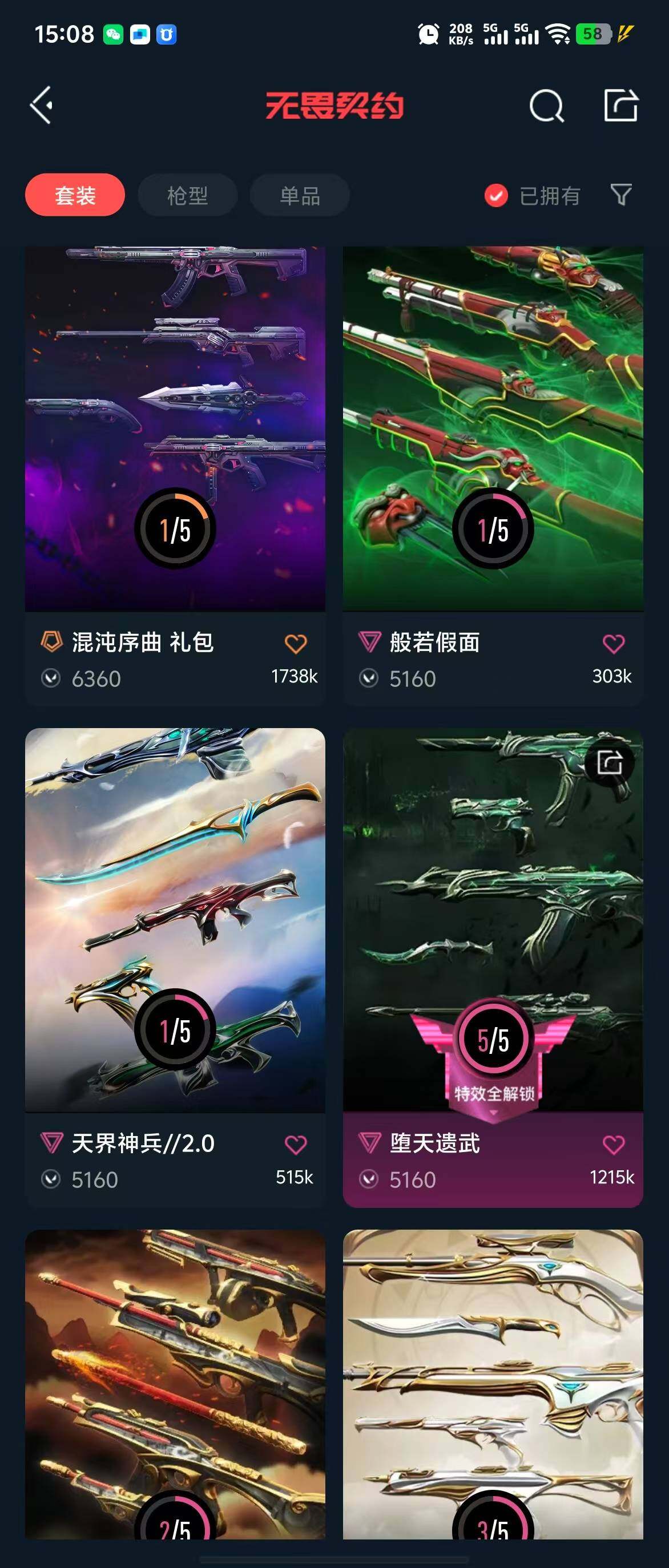669x1568 pixels.
Task: Open search with the magnifier icon
Action: pyautogui.click(x=546, y=106)
